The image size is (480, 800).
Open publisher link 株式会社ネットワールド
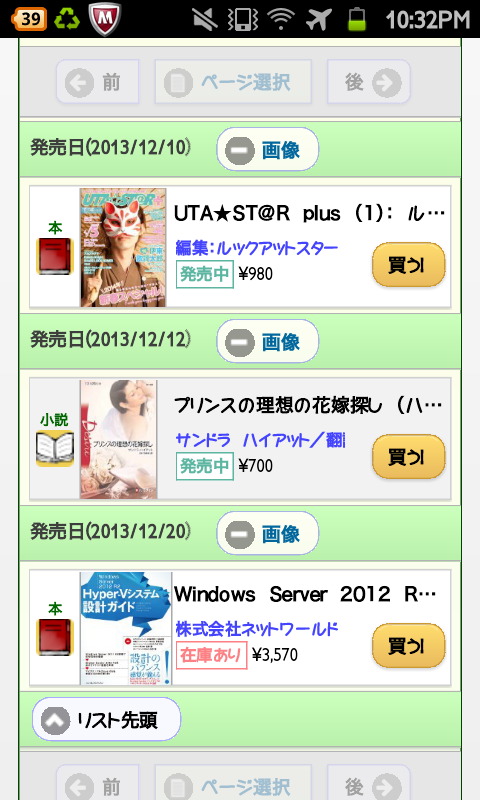tap(257, 629)
